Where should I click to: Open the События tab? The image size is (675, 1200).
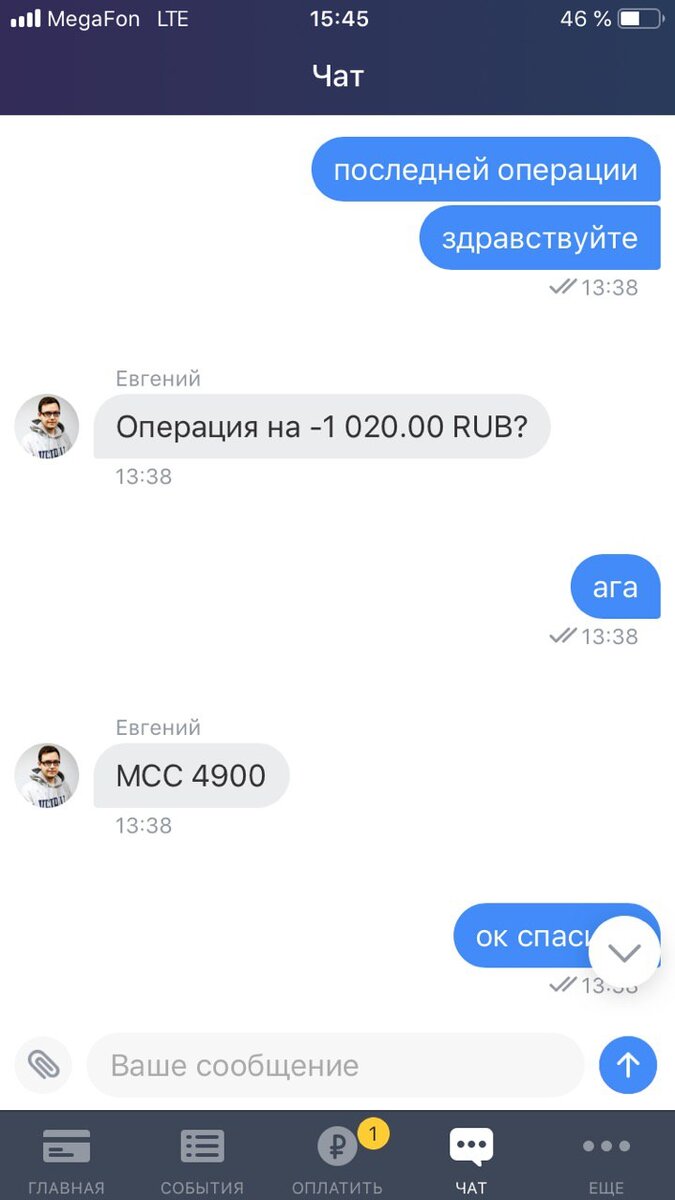[202, 1159]
